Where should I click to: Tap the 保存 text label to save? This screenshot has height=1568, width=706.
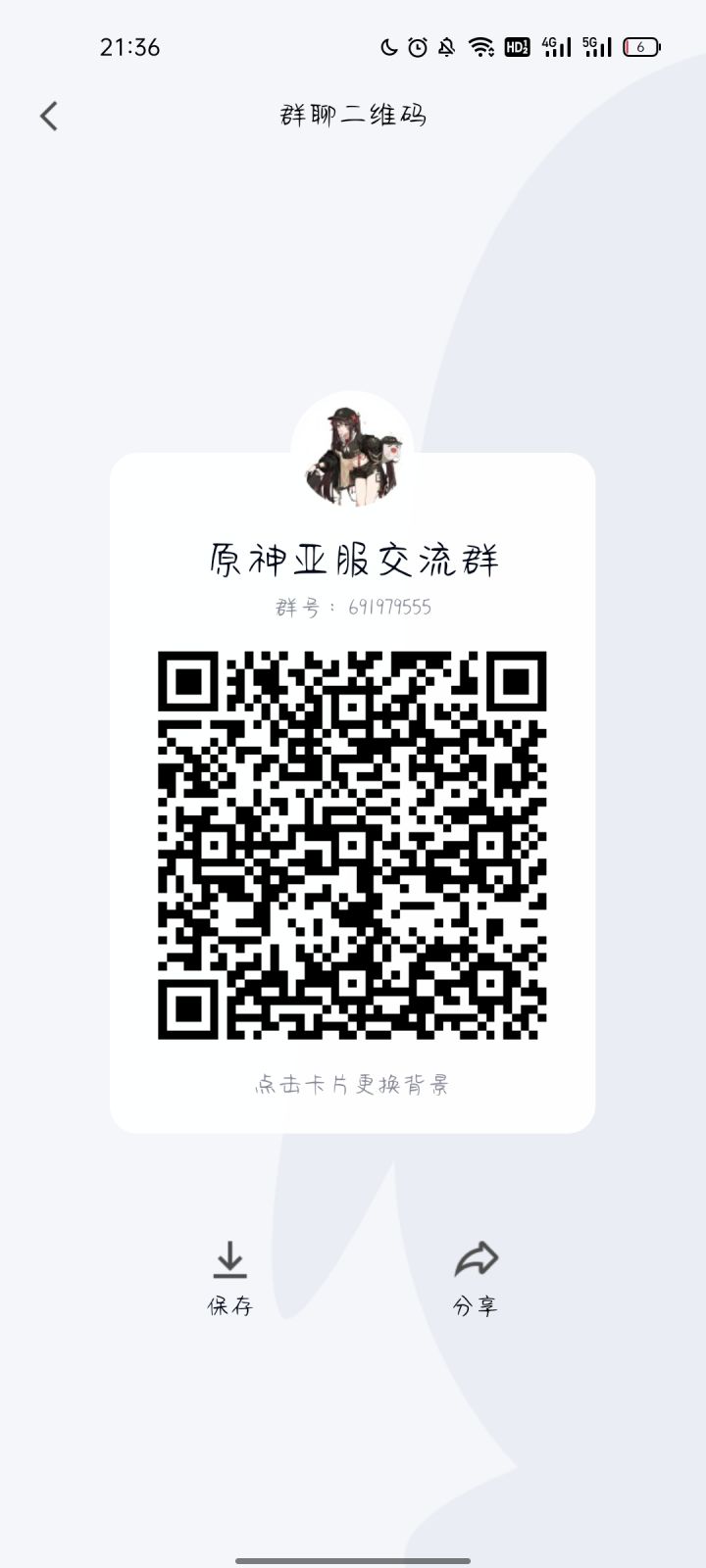click(x=229, y=1307)
